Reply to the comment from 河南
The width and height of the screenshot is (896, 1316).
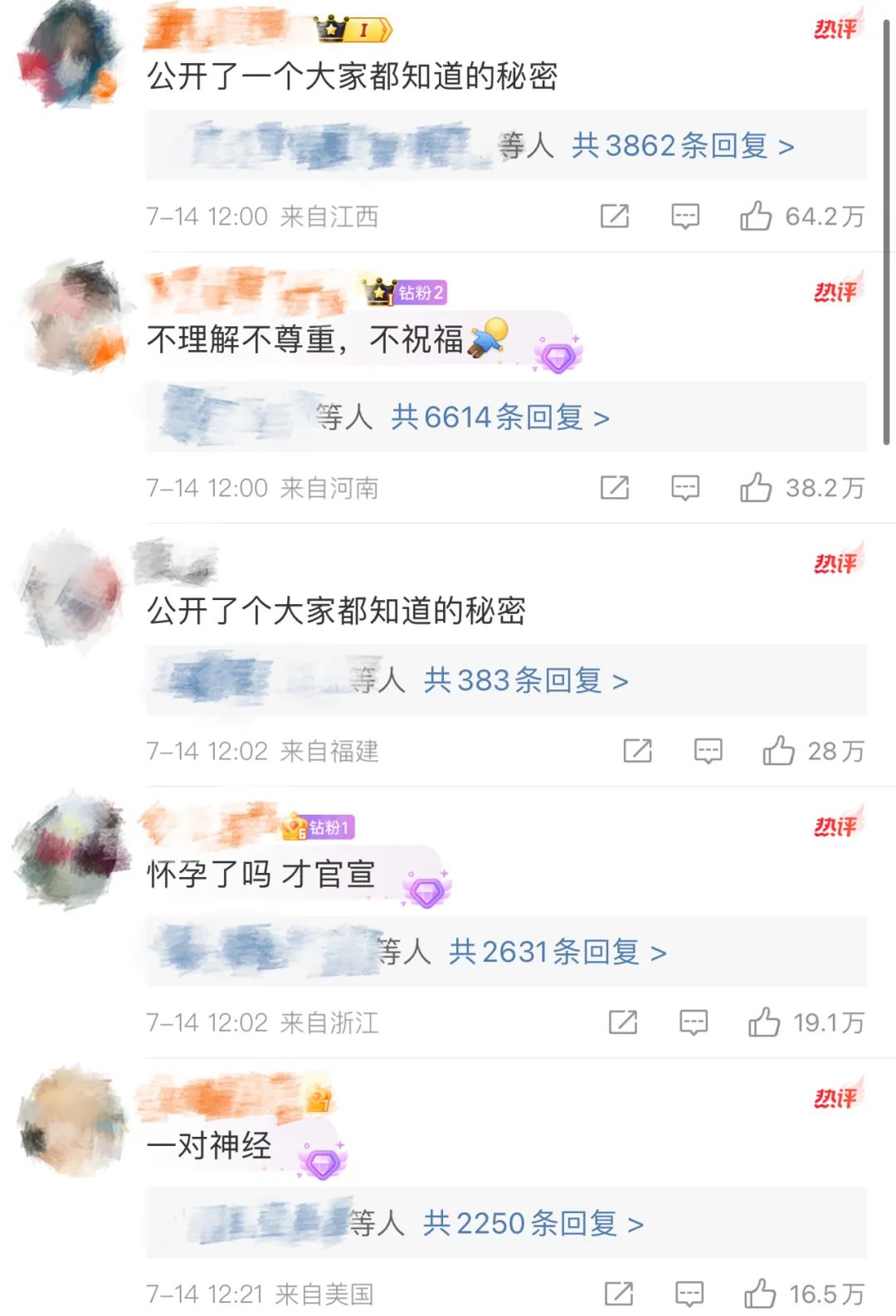pyautogui.click(x=685, y=488)
